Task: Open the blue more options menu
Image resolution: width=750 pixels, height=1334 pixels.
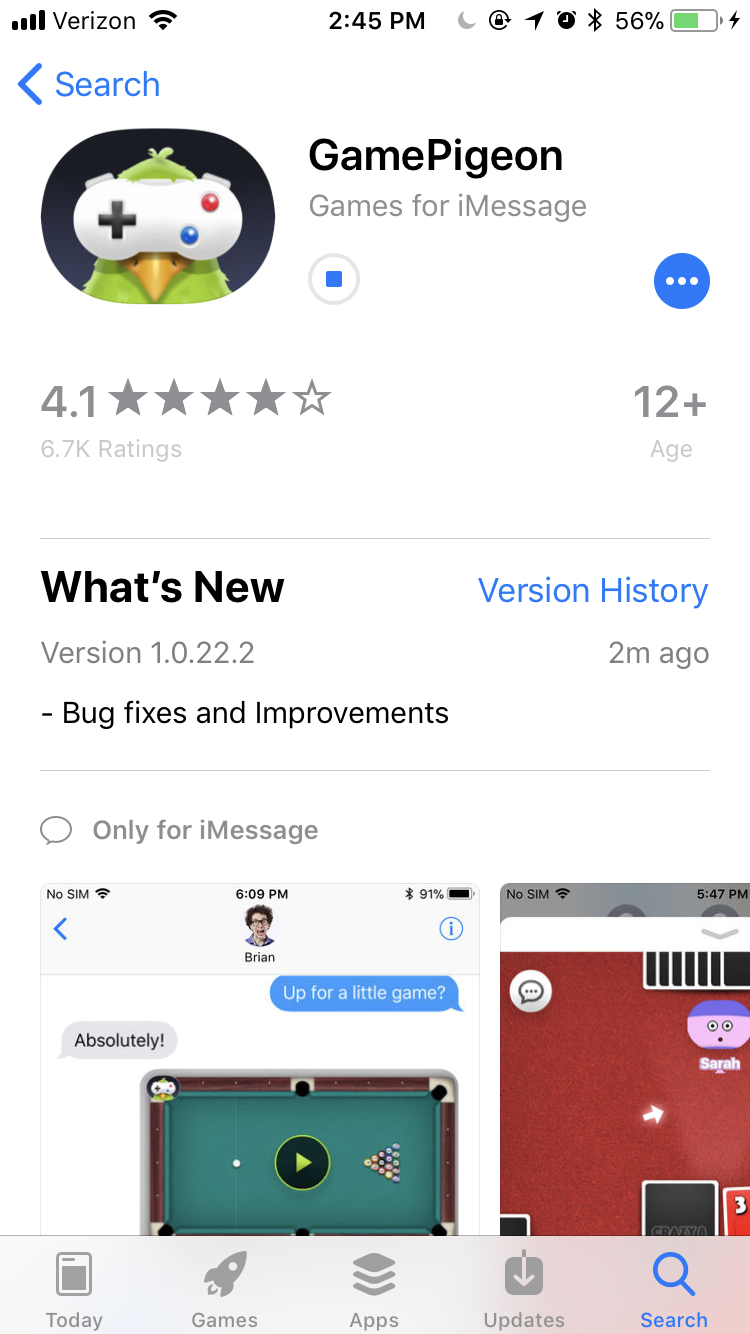Action: pos(682,281)
